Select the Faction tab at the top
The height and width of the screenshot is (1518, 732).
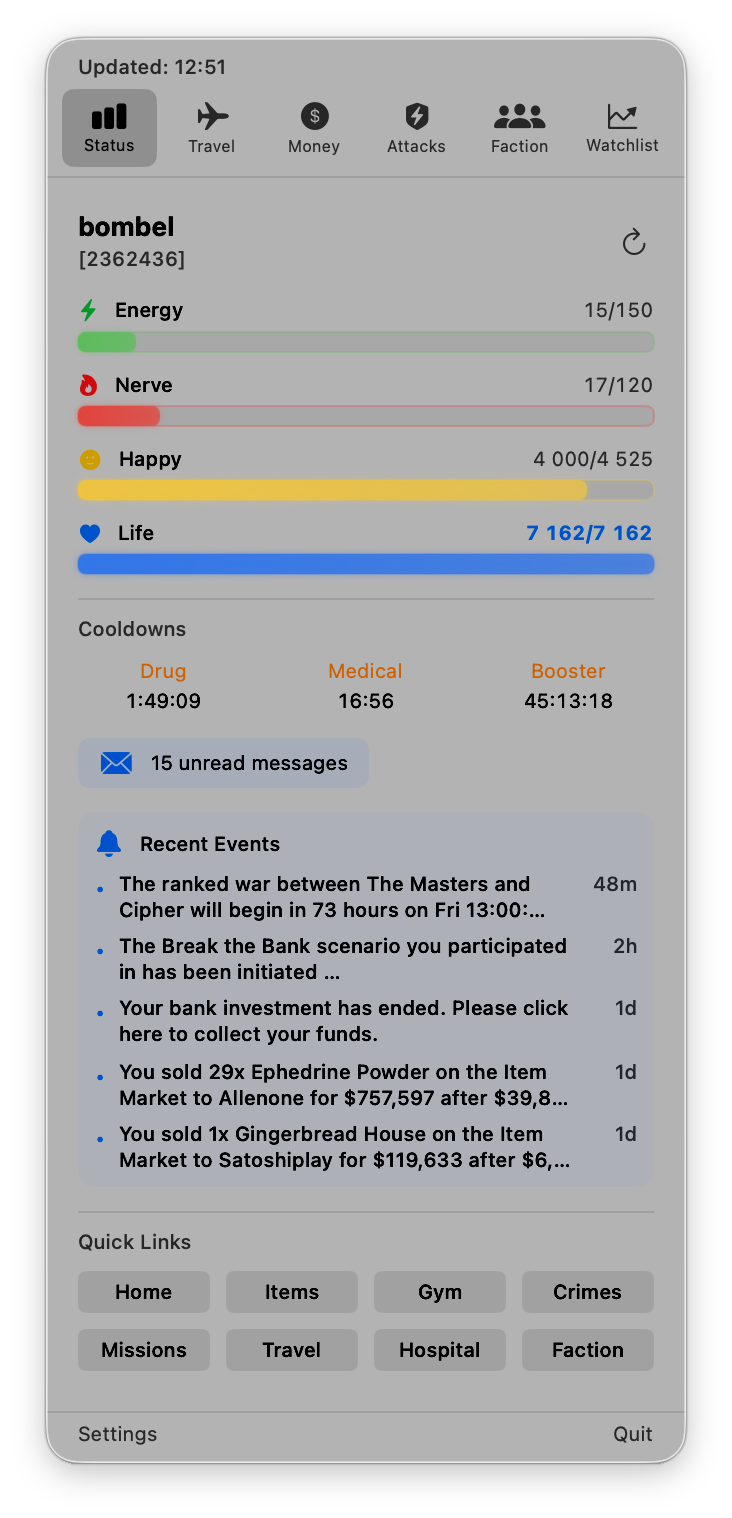point(519,128)
